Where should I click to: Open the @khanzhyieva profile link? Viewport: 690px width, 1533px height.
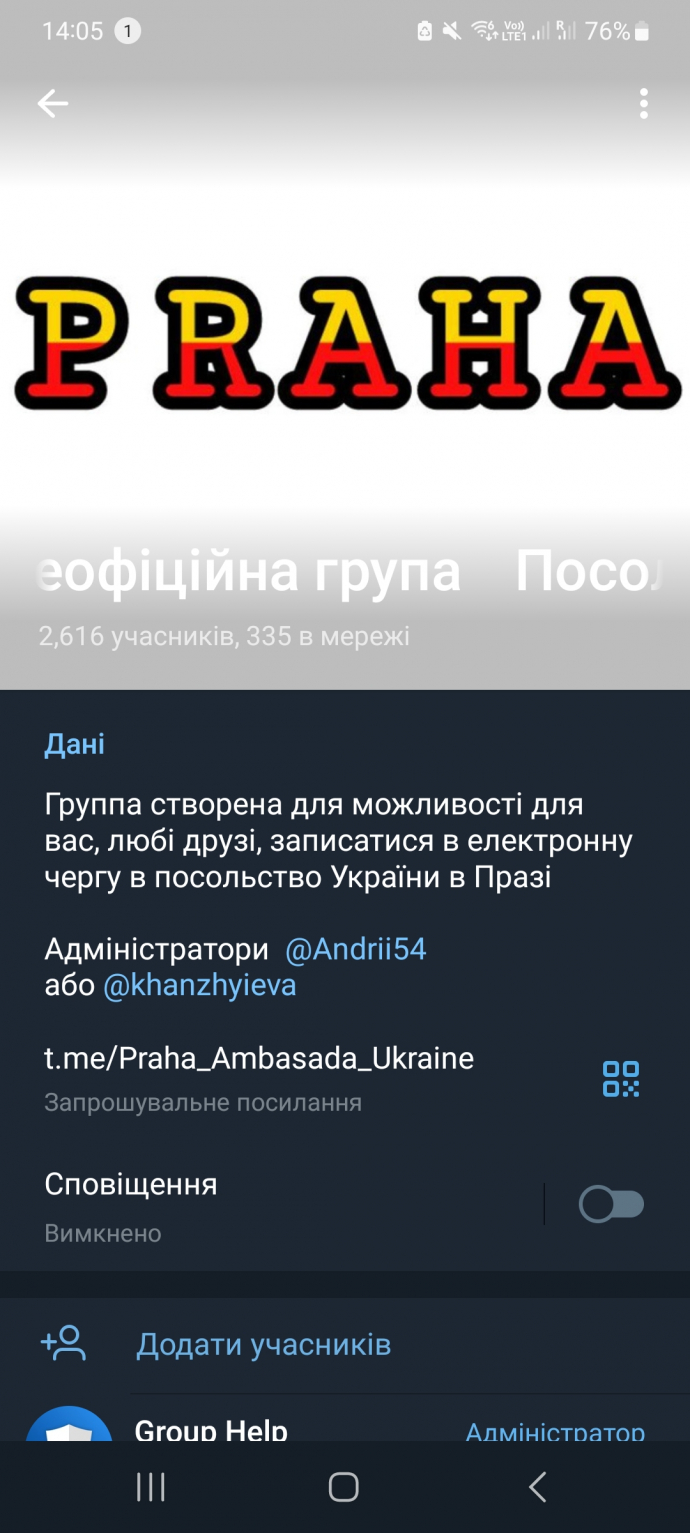pos(200,986)
